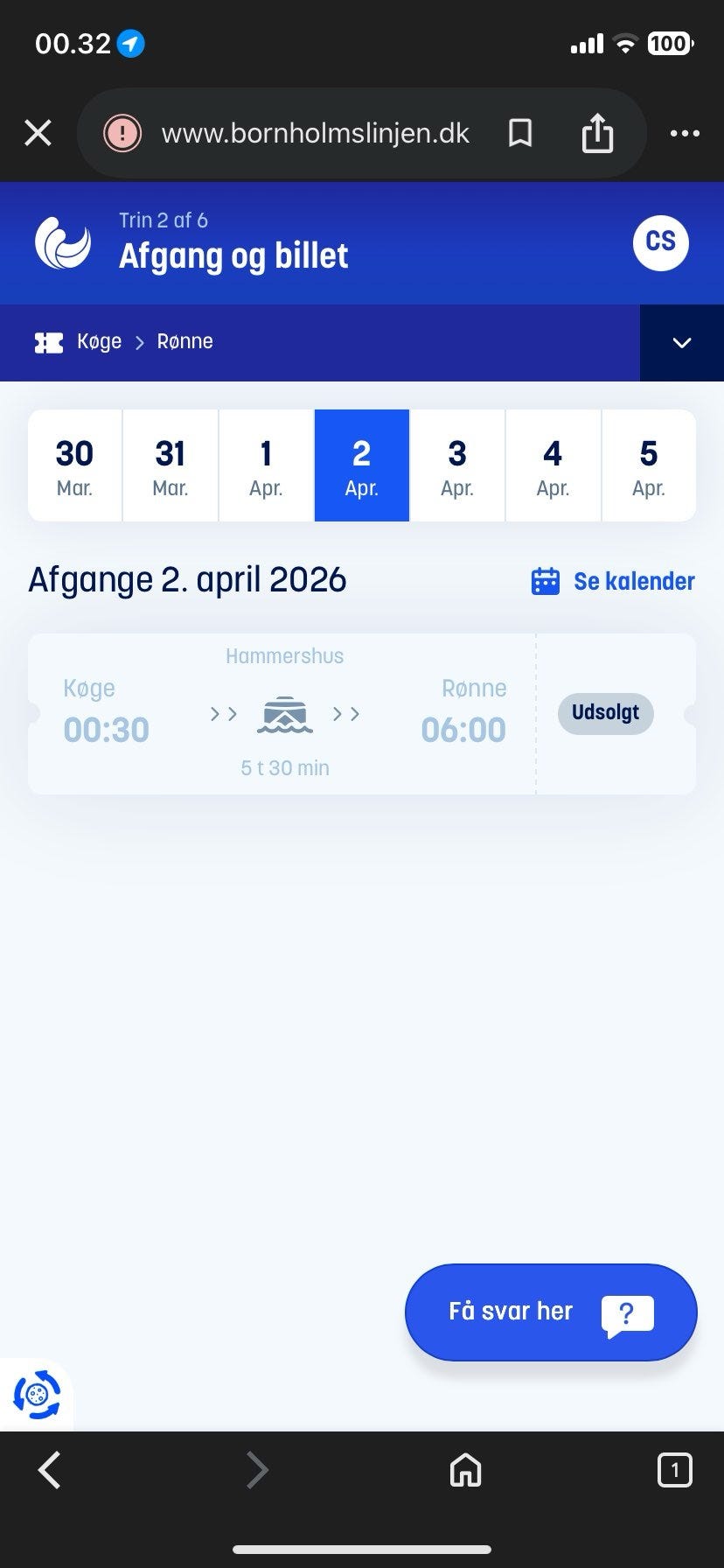Open the Få svar her chat
The image size is (724, 1568).
[551, 1312]
